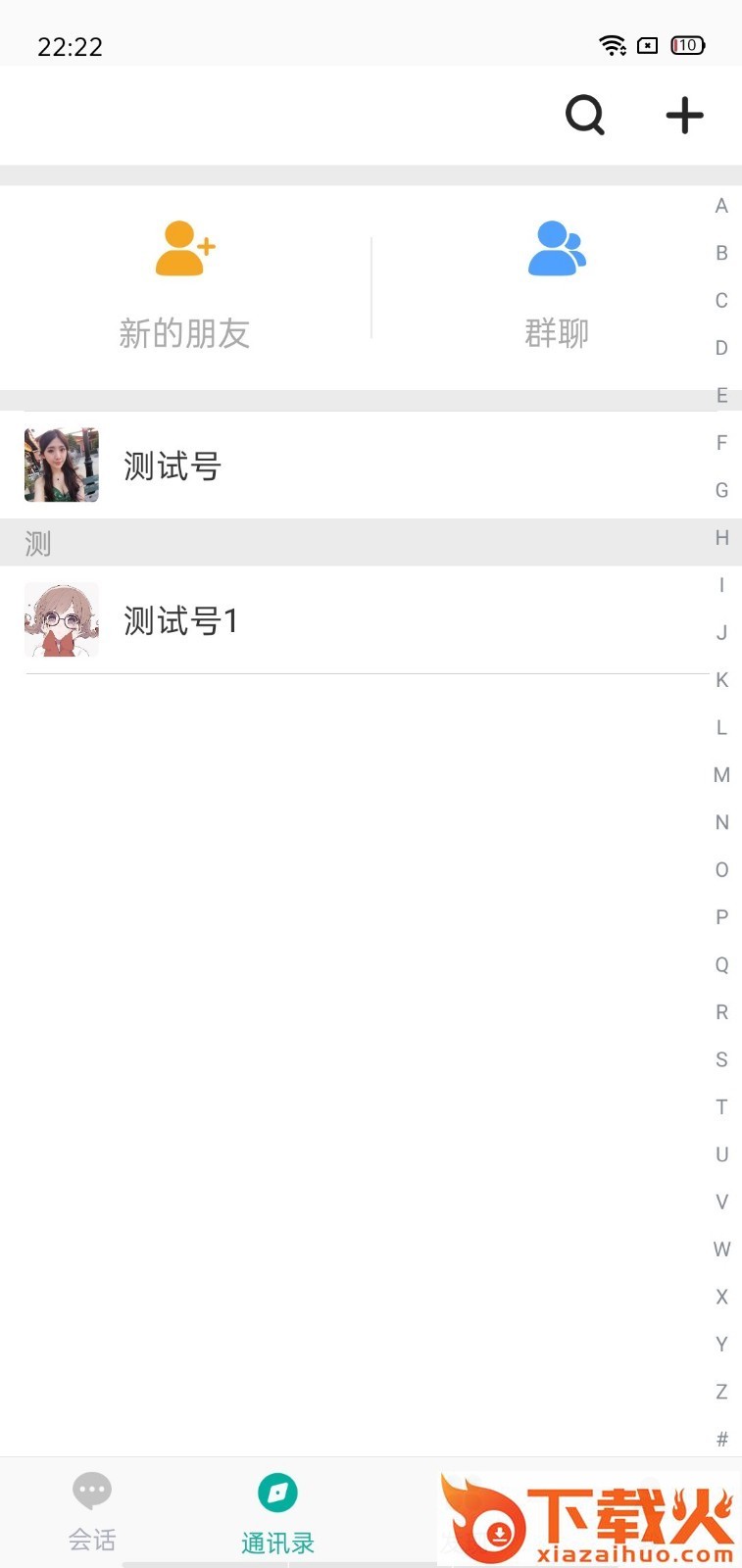The image size is (742, 1568).
Task: Open 群聊 group chats
Action: (x=557, y=286)
